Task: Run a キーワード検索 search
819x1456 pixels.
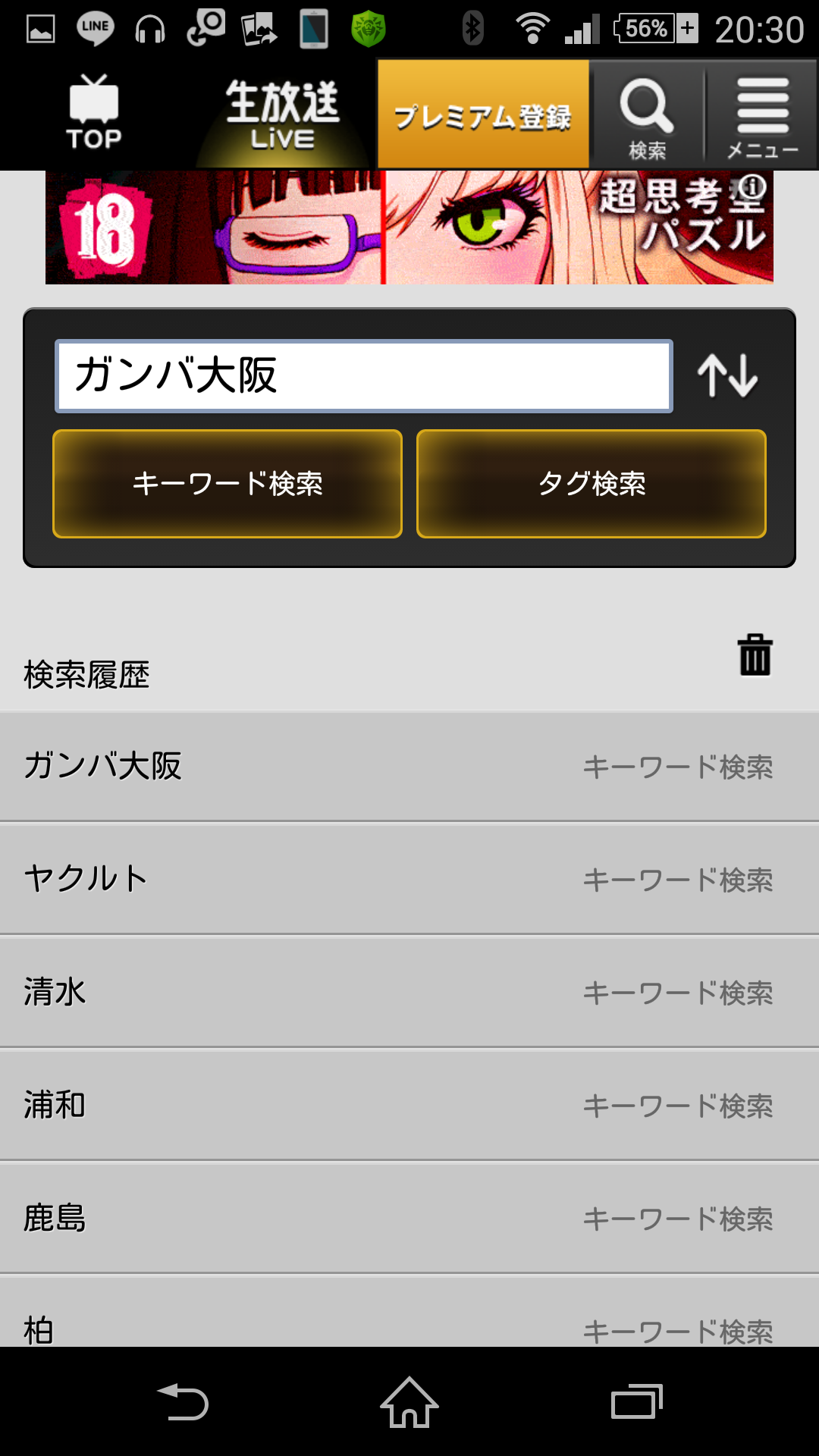Action: (x=227, y=484)
